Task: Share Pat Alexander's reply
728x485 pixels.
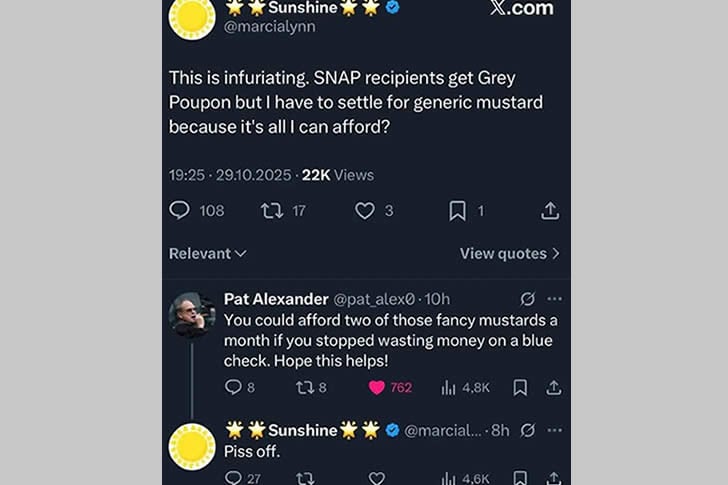Action: [552, 387]
